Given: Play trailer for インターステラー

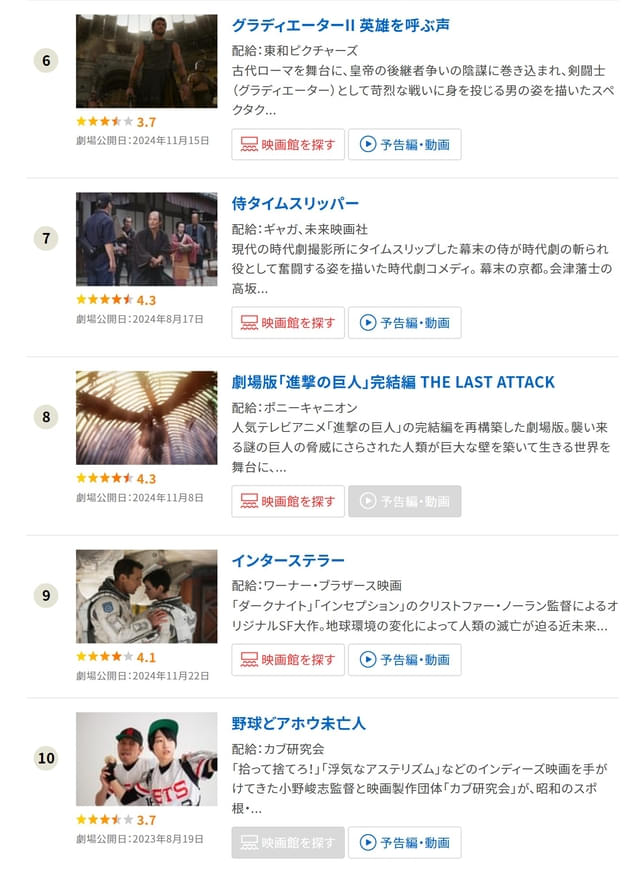Looking at the screenshot, I should [405, 660].
